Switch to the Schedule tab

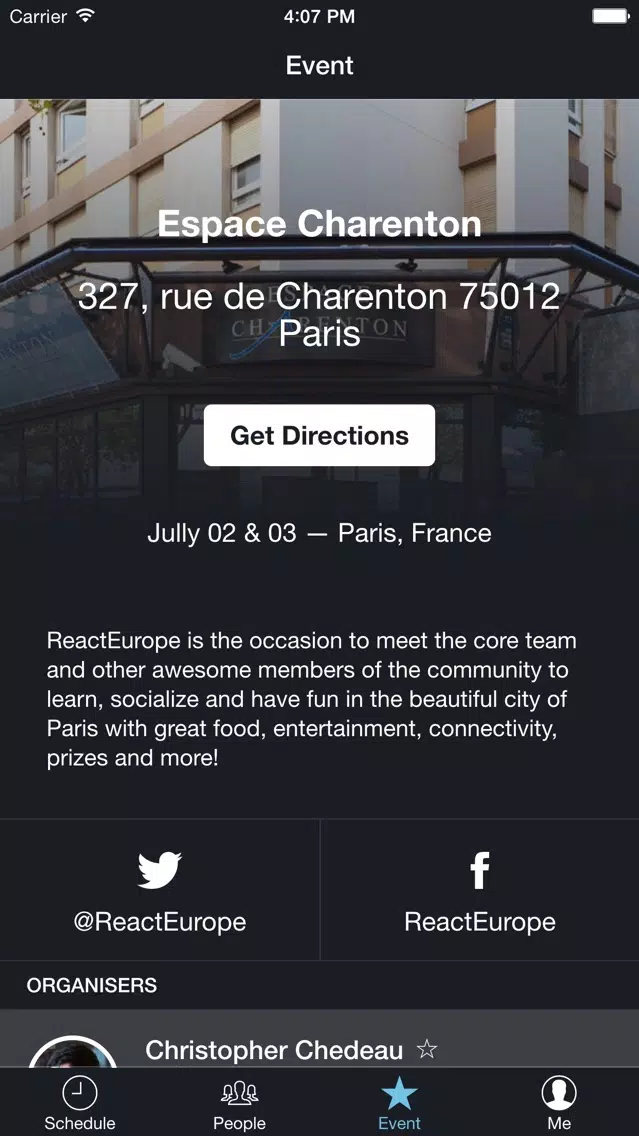80,1103
